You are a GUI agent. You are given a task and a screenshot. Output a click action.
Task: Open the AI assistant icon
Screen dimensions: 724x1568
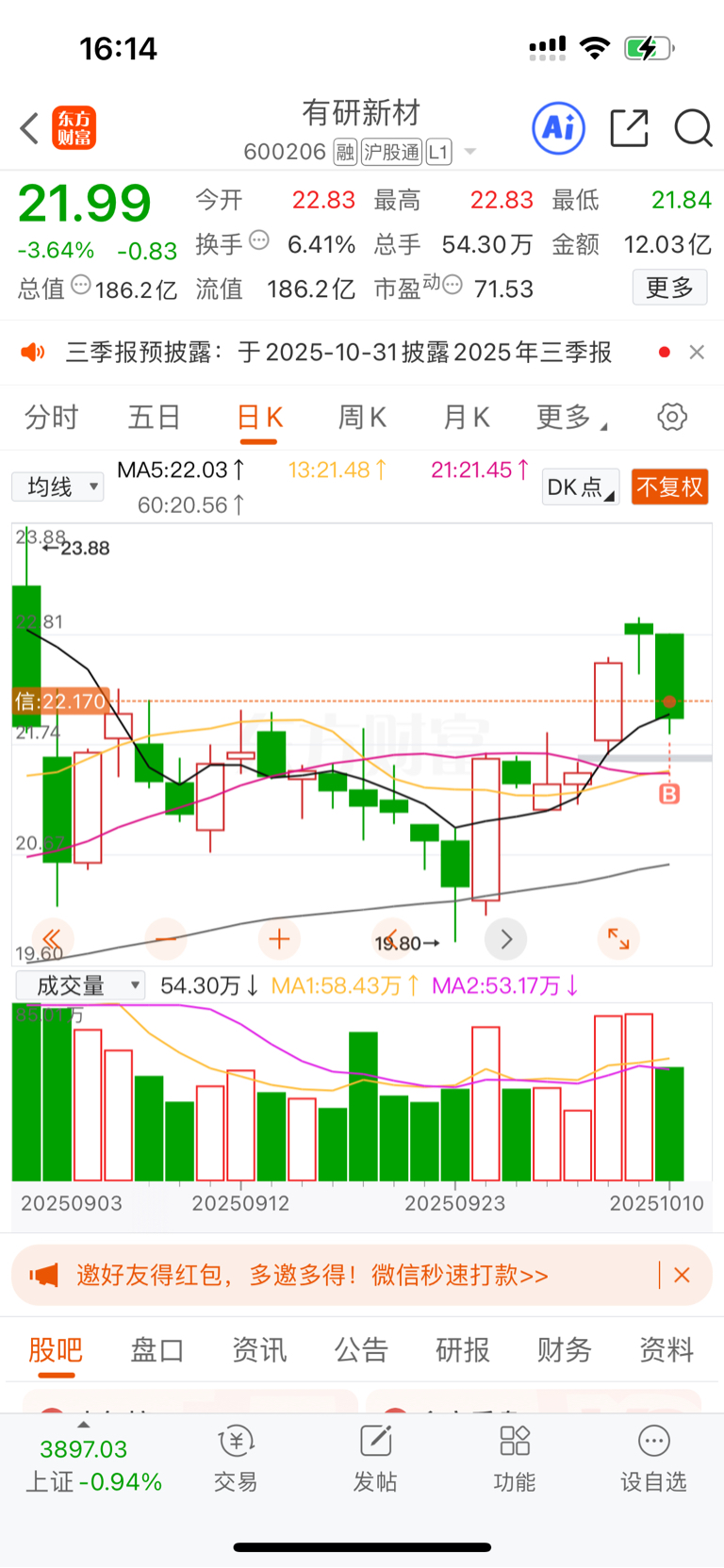coord(559,127)
